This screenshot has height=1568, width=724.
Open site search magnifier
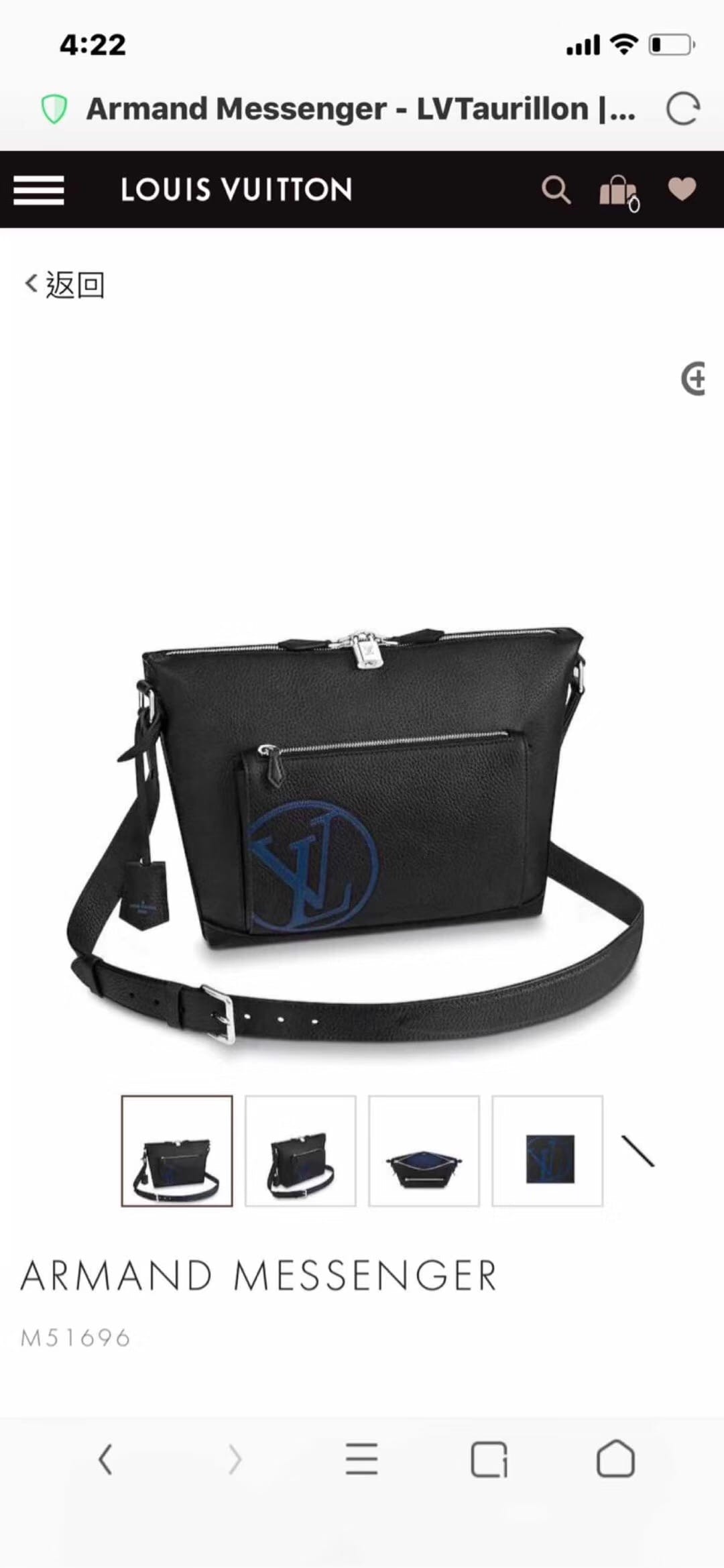coord(556,190)
